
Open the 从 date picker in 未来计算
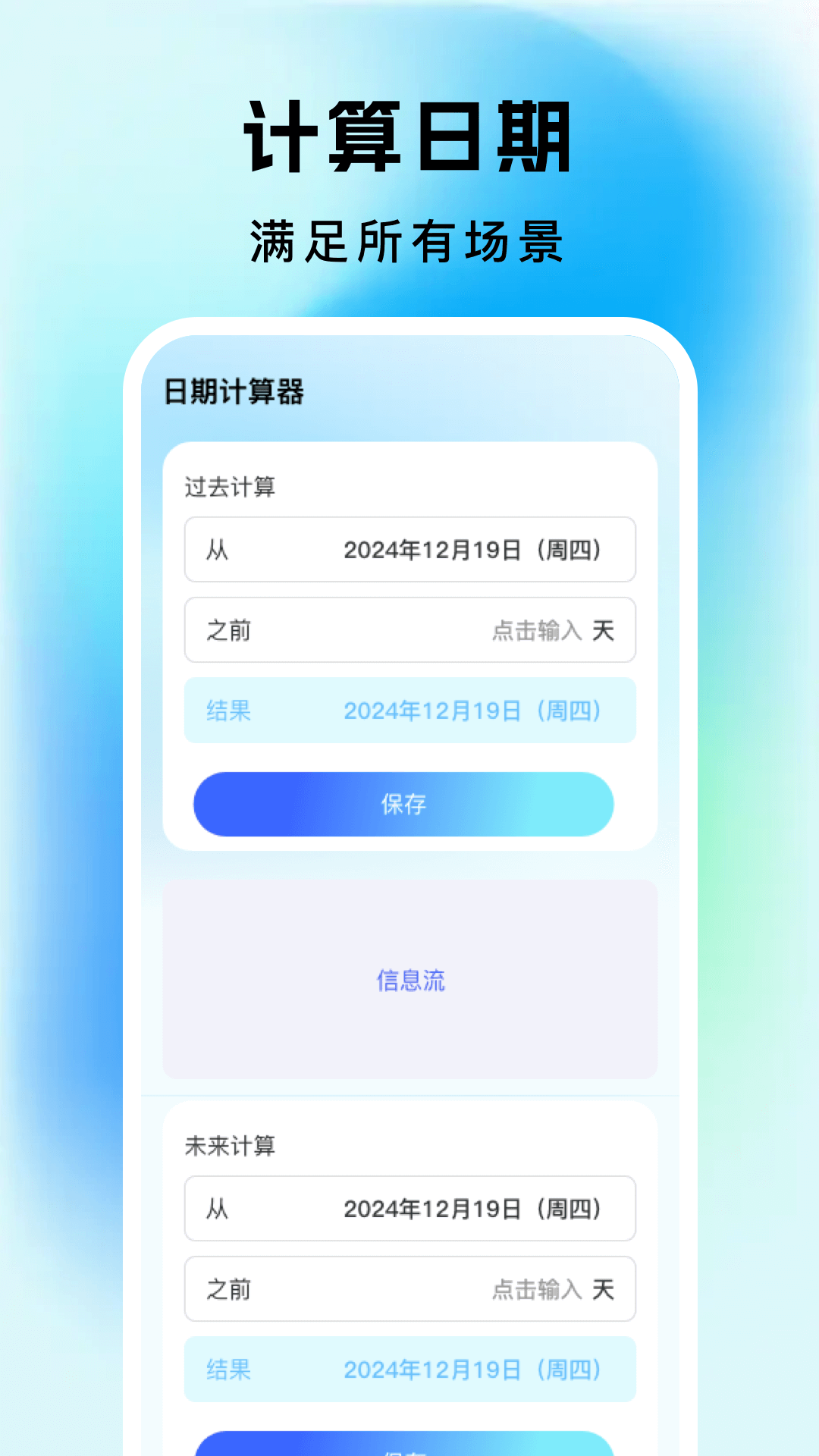(409, 1209)
